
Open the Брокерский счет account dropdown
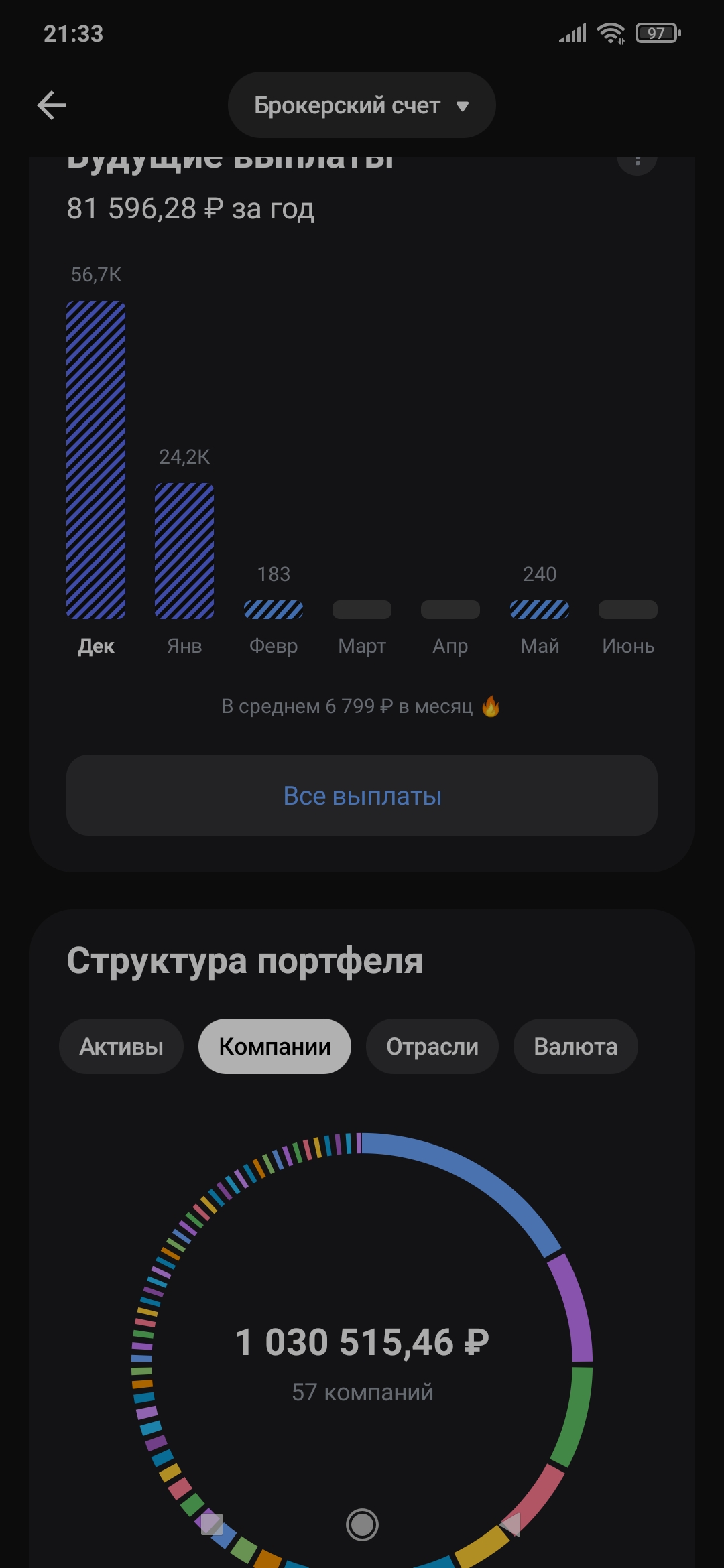pyautogui.click(x=361, y=105)
